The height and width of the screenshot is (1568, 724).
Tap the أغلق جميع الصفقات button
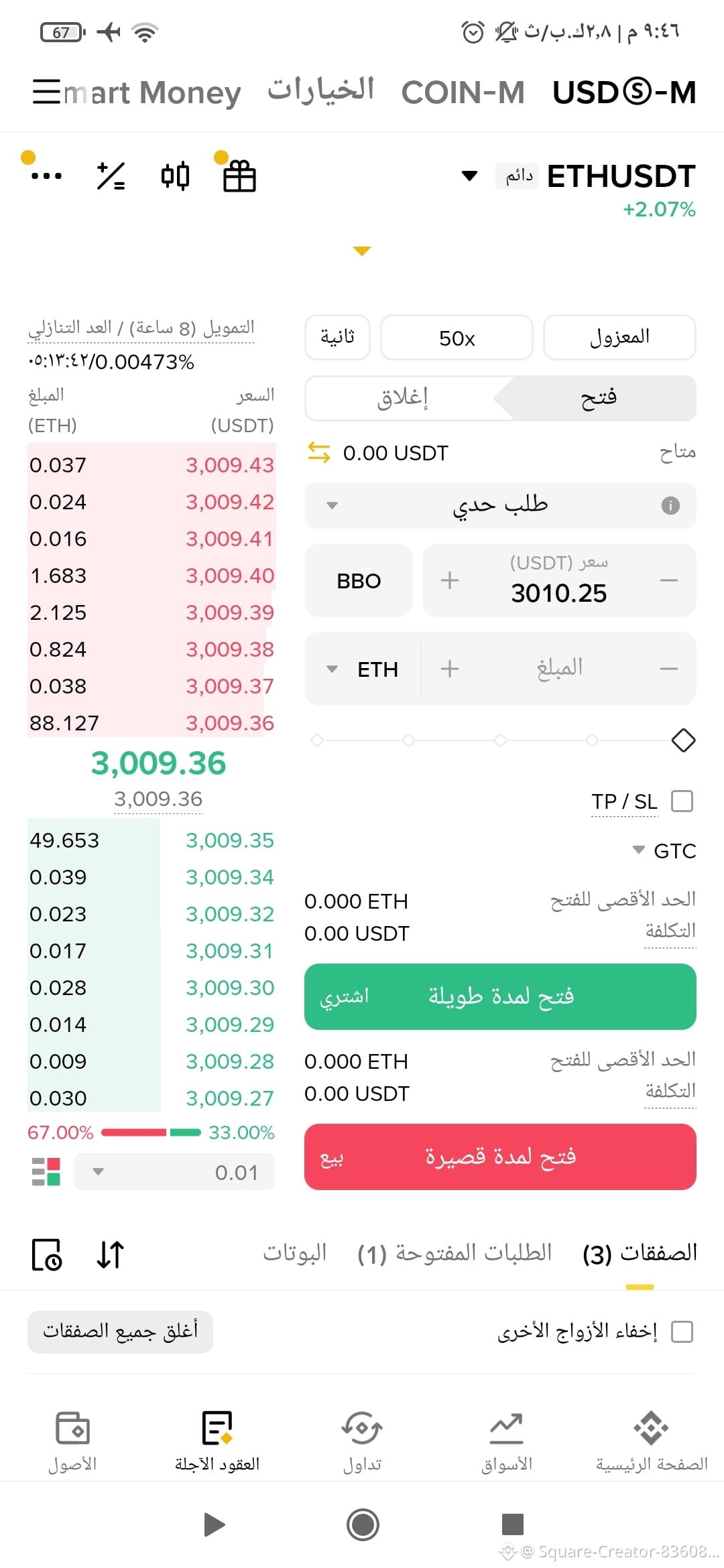click(x=120, y=1331)
